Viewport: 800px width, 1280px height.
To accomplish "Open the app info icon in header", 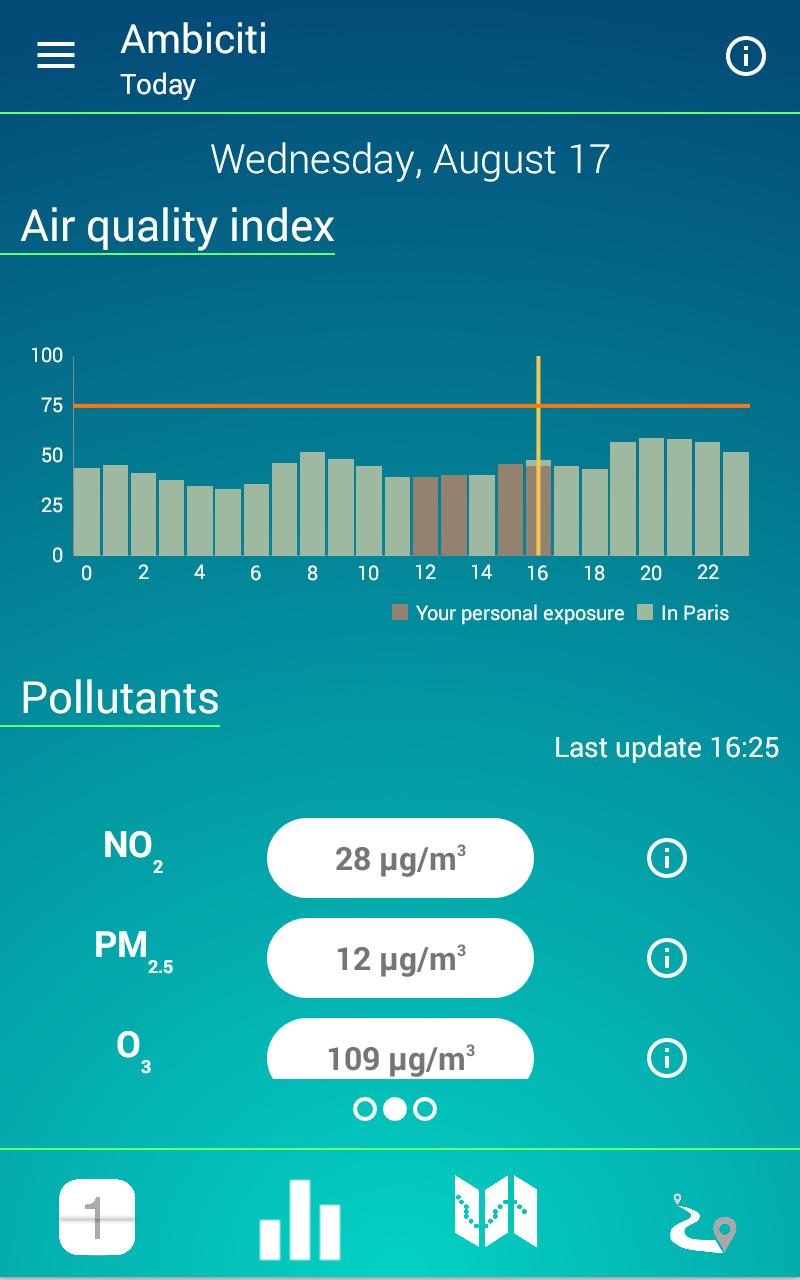I will click(x=745, y=57).
